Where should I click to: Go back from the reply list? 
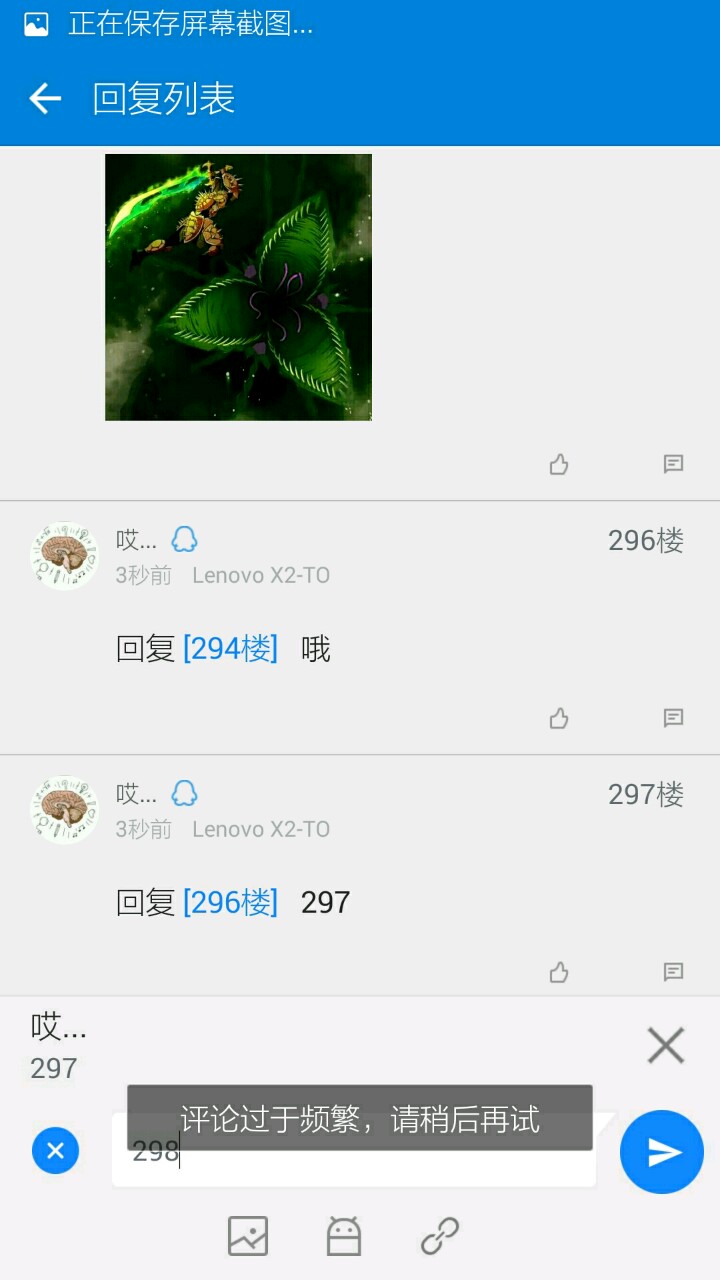45,98
